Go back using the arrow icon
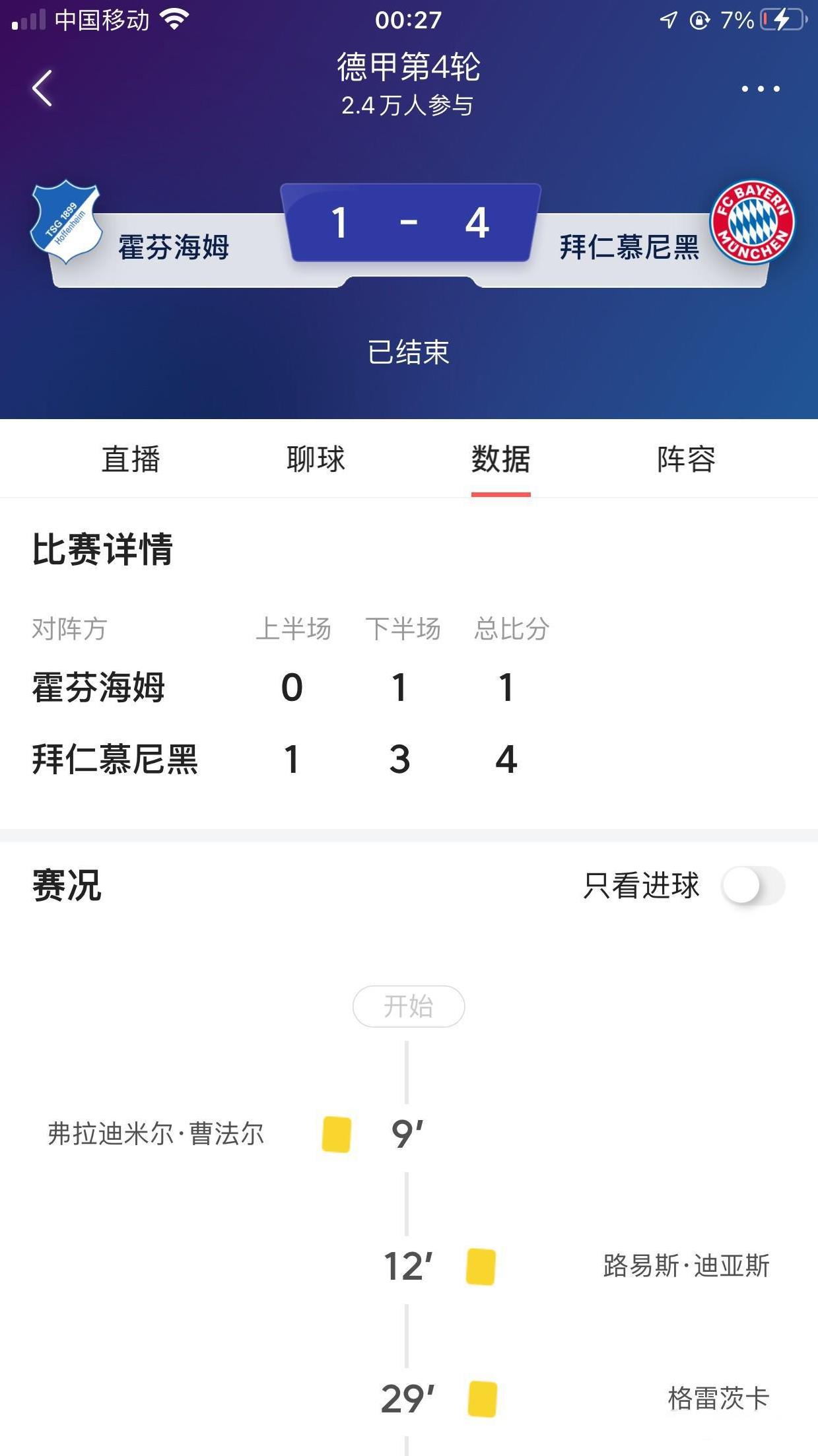 click(42, 88)
